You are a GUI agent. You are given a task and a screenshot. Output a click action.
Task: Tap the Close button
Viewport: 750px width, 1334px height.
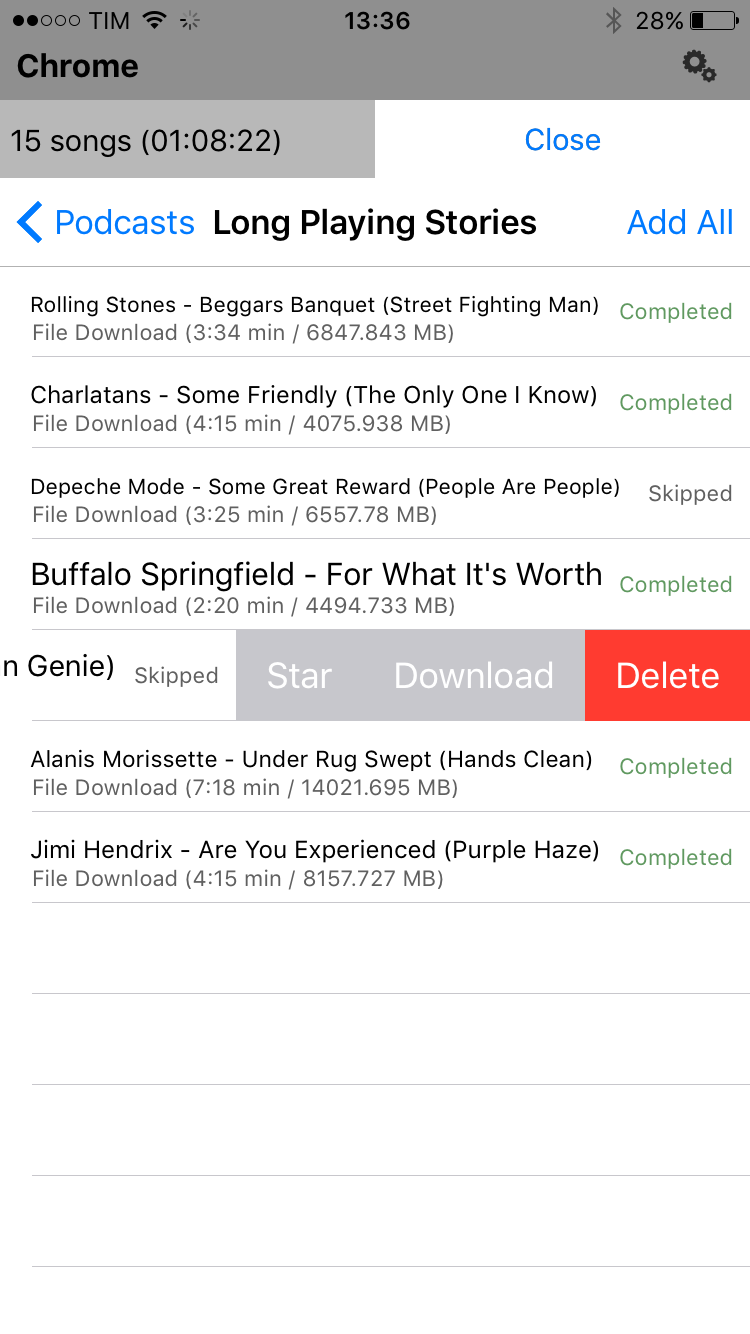(562, 140)
